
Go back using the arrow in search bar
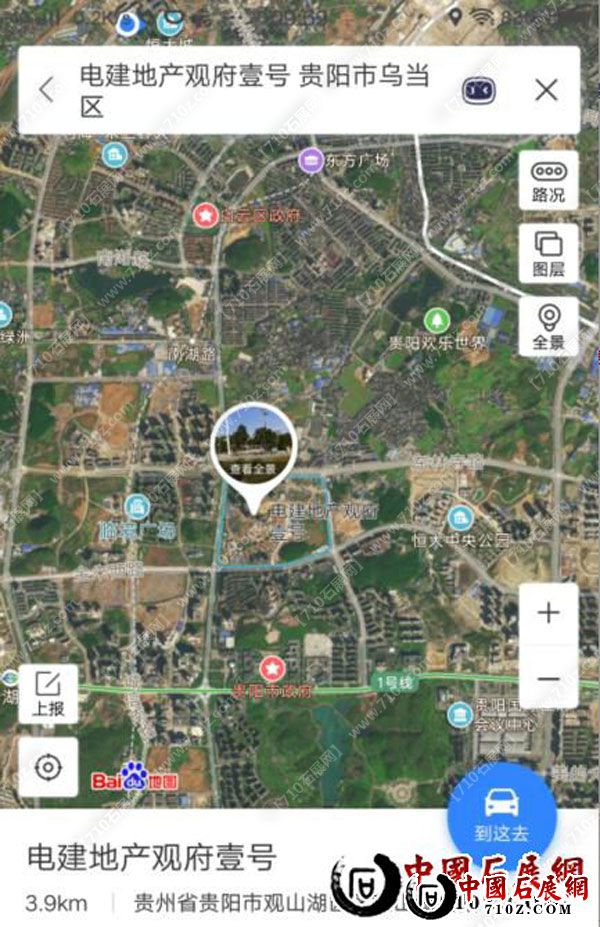46,90
